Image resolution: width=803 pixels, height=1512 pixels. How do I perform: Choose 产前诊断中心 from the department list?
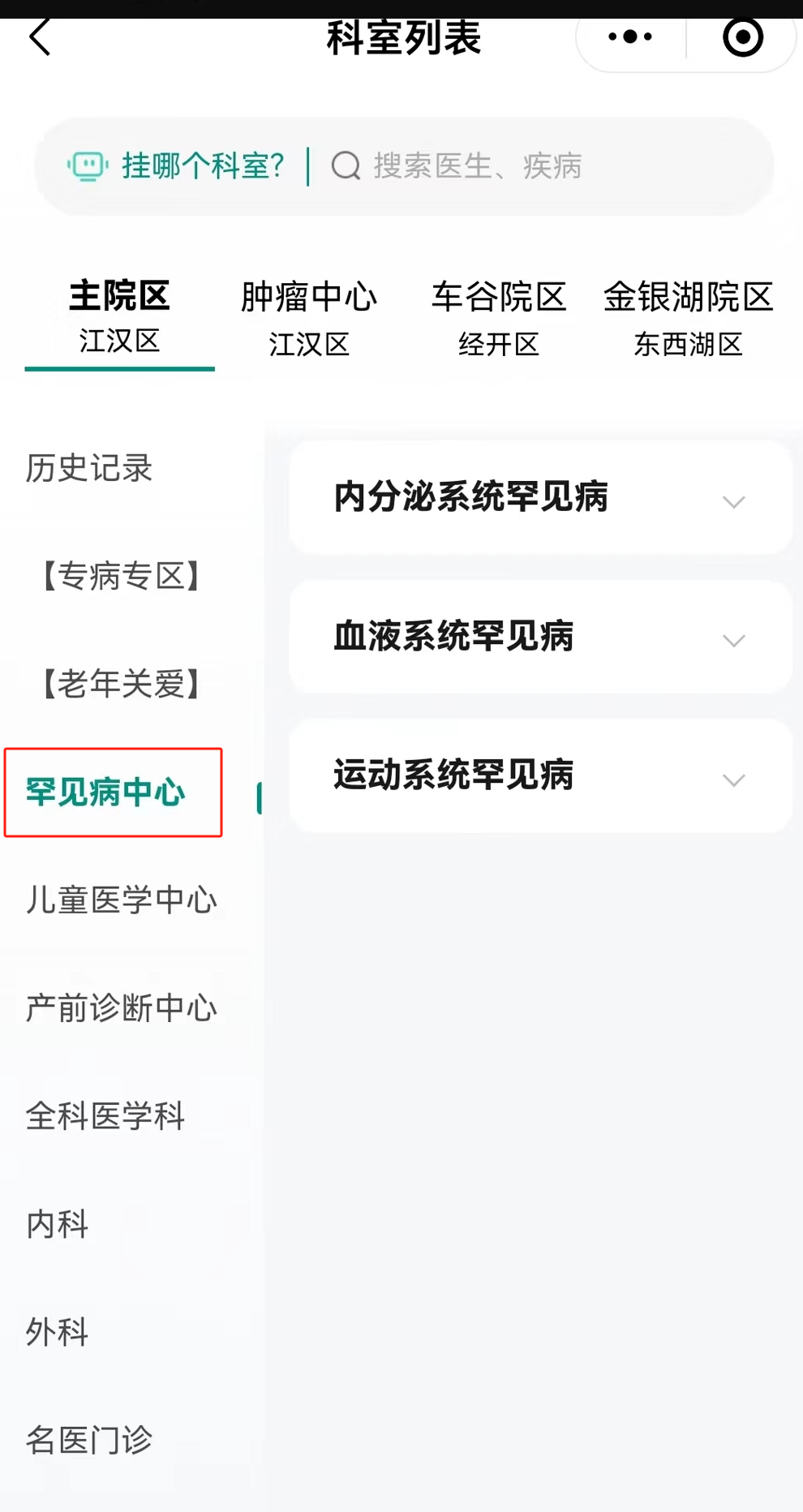coord(122,1008)
